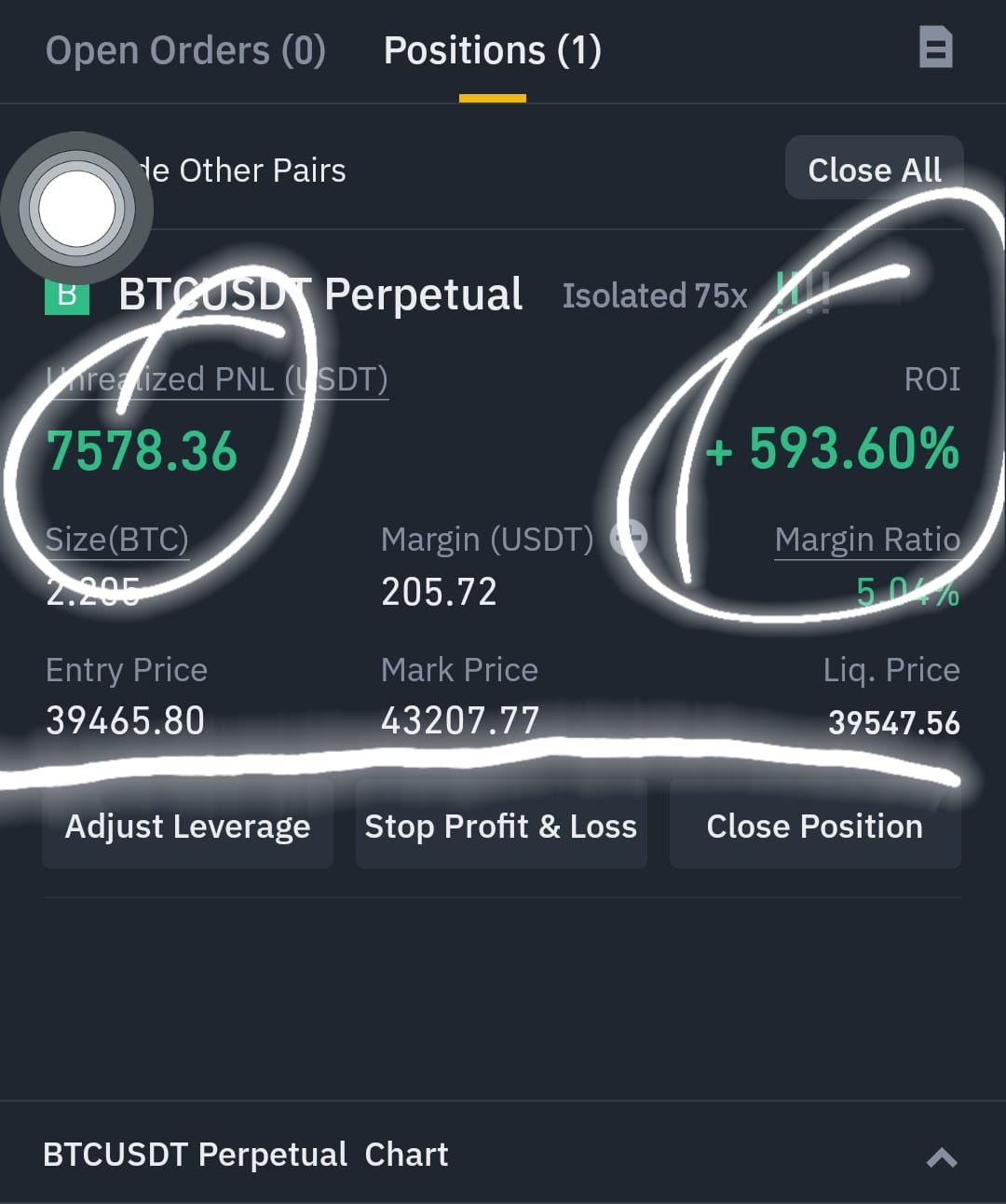The image size is (1006, 1204).
Task: Switch to the Open Orders tab
Action: pyautogui.click(x=185, y=50)
